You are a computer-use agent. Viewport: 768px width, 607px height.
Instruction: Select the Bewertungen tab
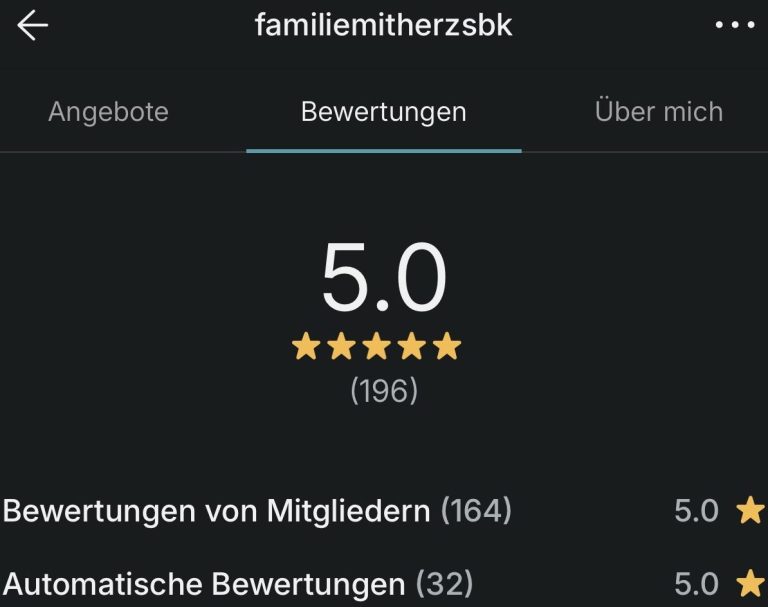383,111
